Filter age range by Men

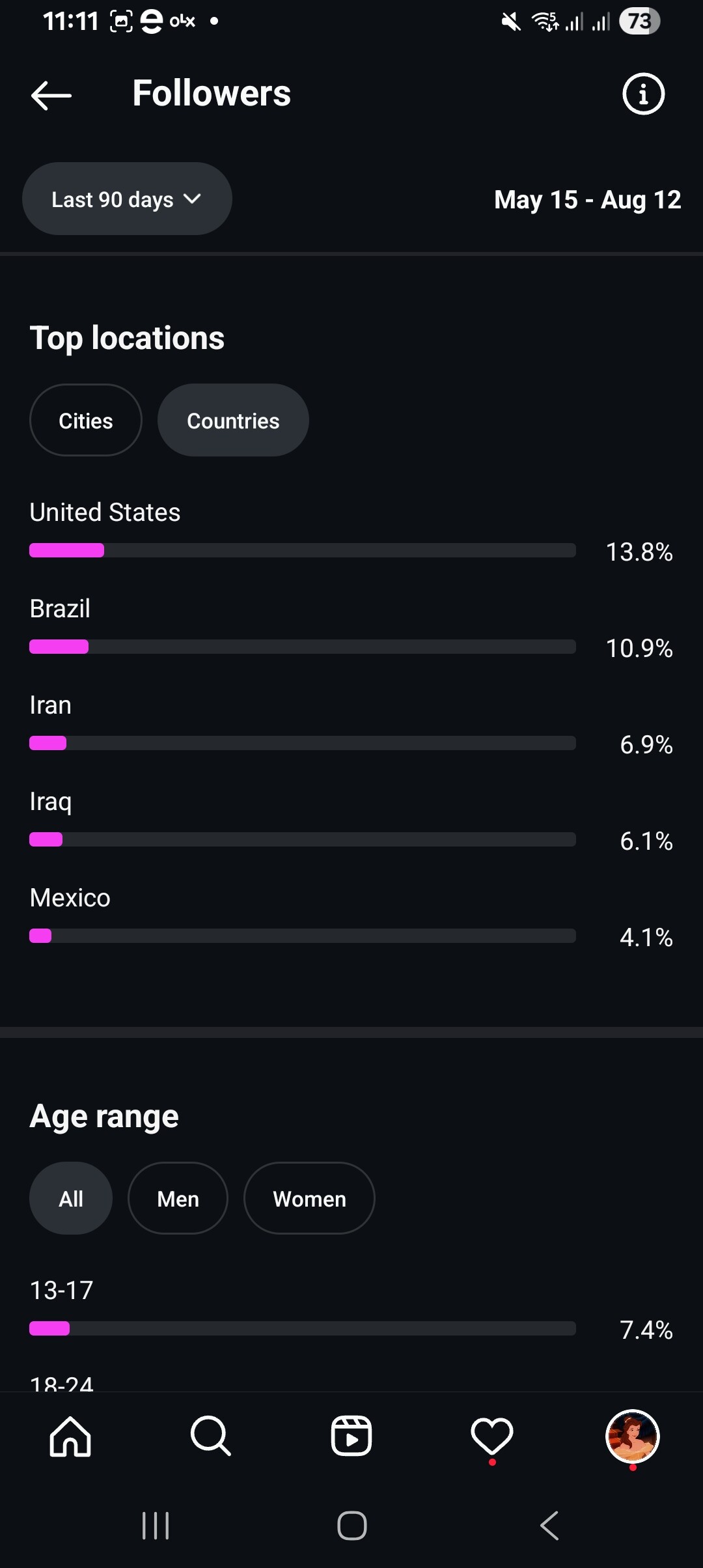click(x=178, y=1198)
